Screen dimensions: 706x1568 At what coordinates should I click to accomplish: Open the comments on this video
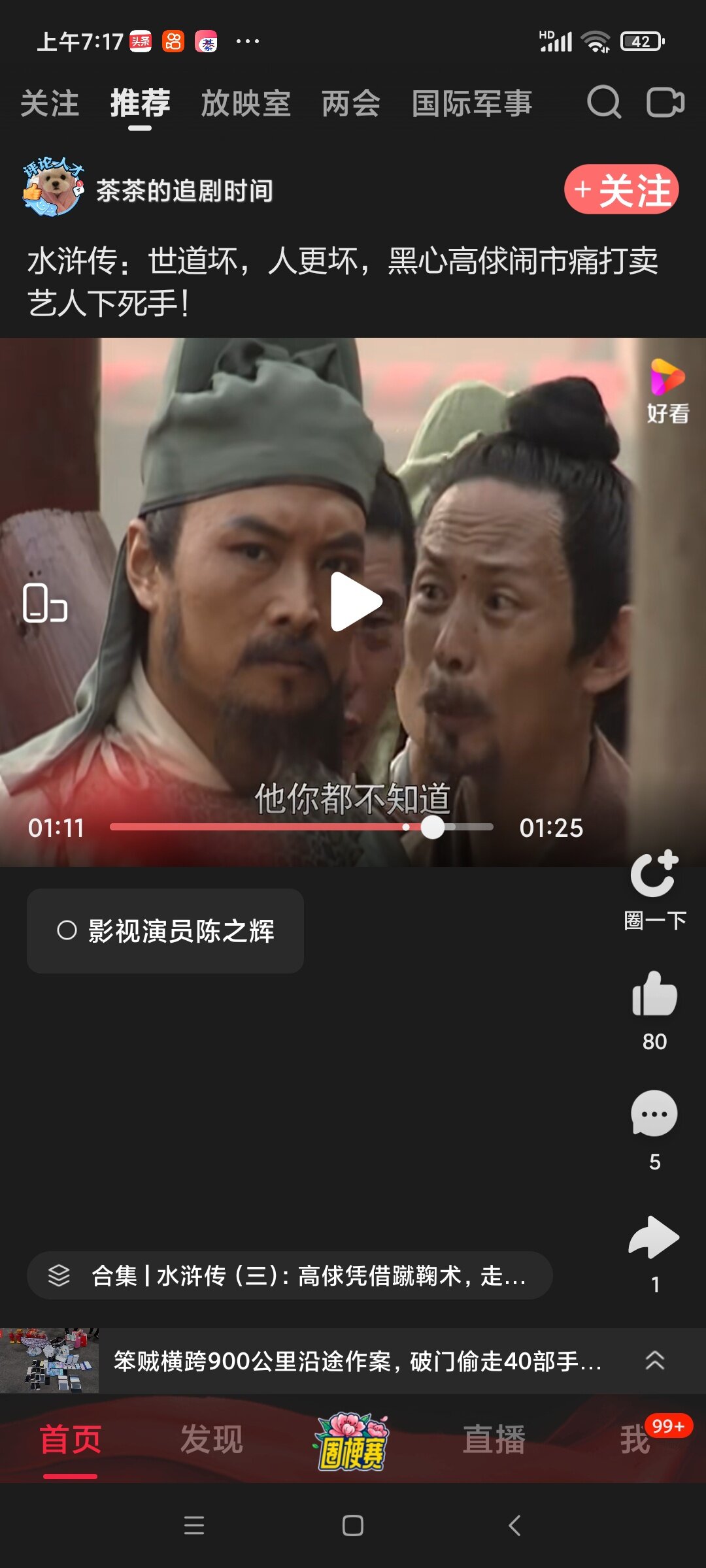(654, 1115)
